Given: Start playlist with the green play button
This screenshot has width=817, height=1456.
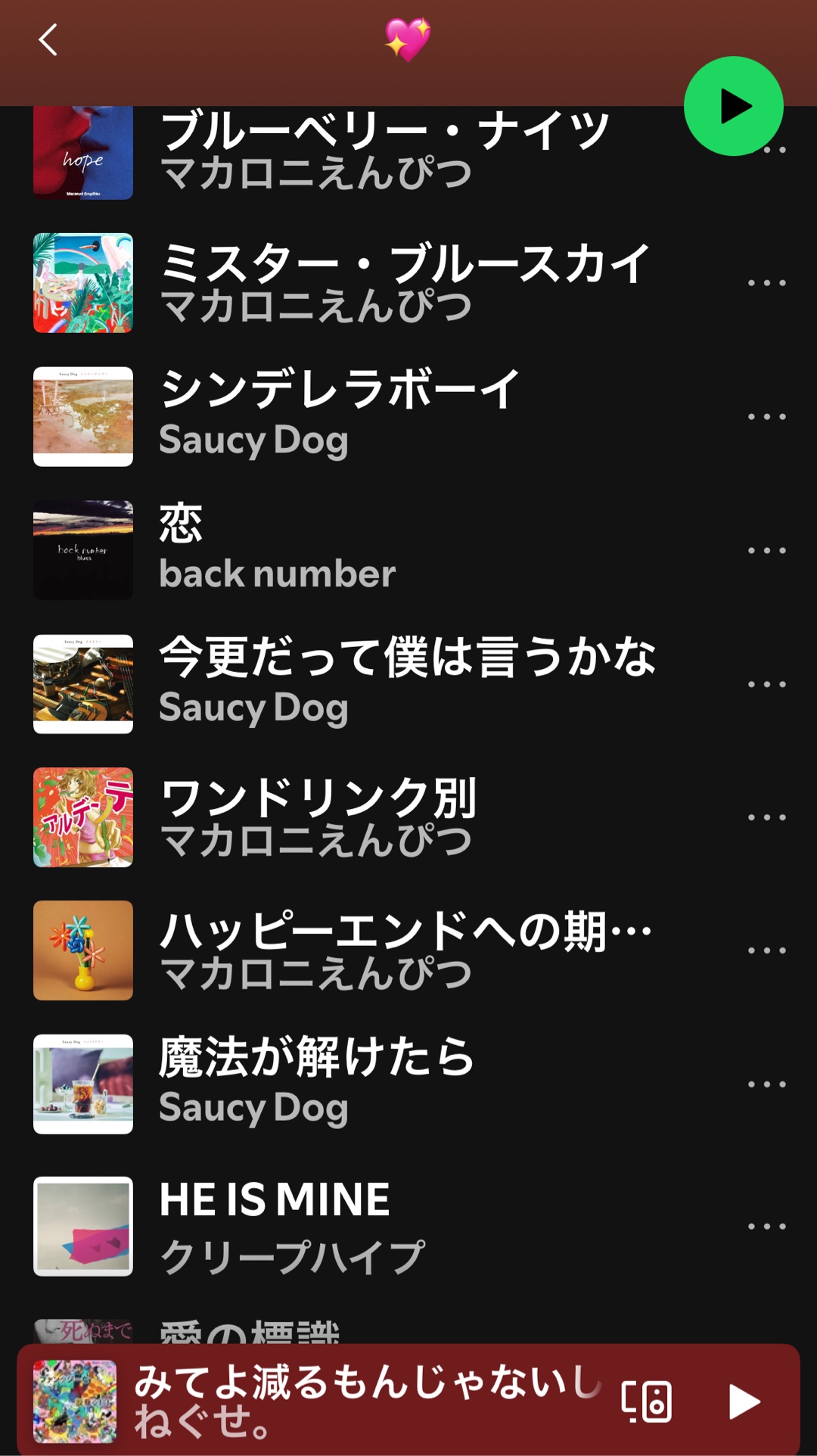Looking at the screenshot, I should 733,106.
